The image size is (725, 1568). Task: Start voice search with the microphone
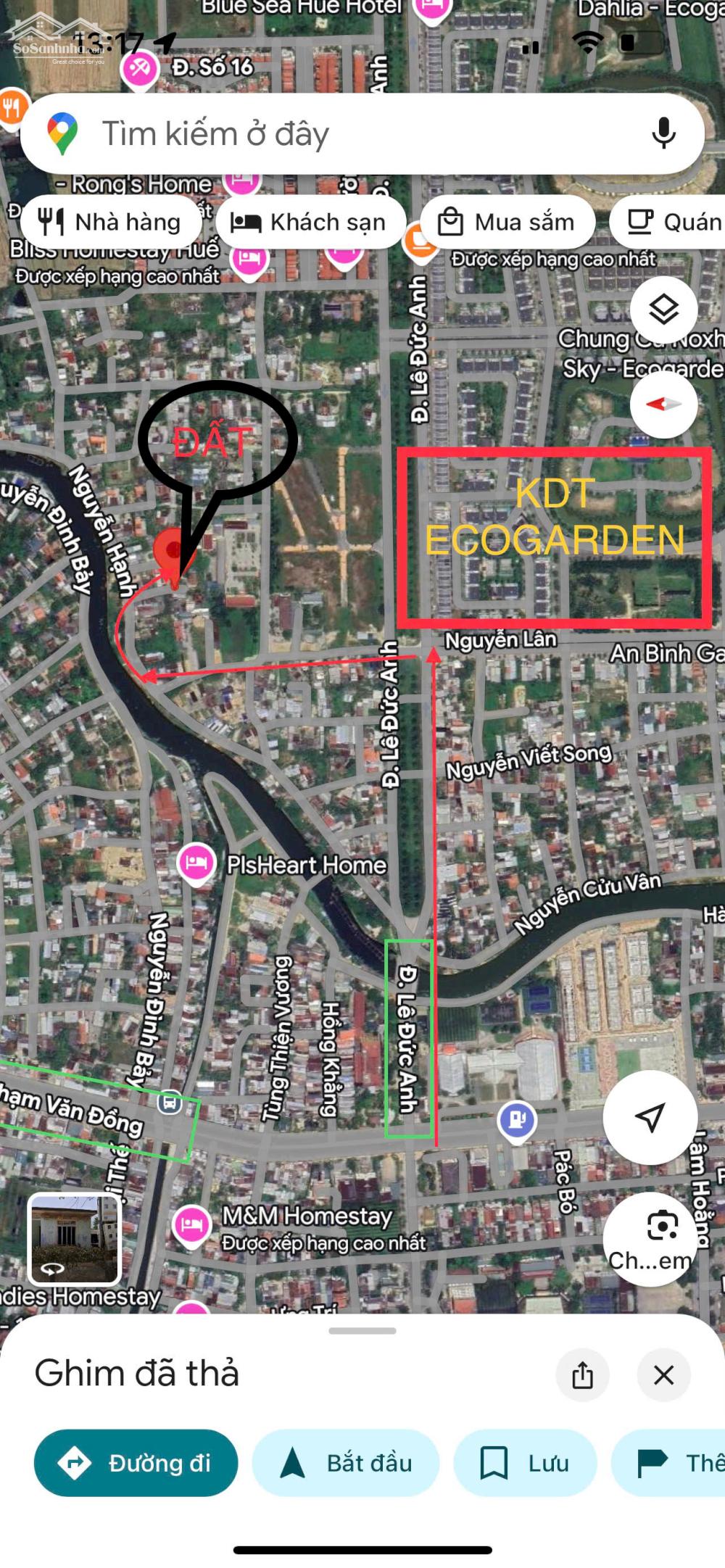pos(663,133)
